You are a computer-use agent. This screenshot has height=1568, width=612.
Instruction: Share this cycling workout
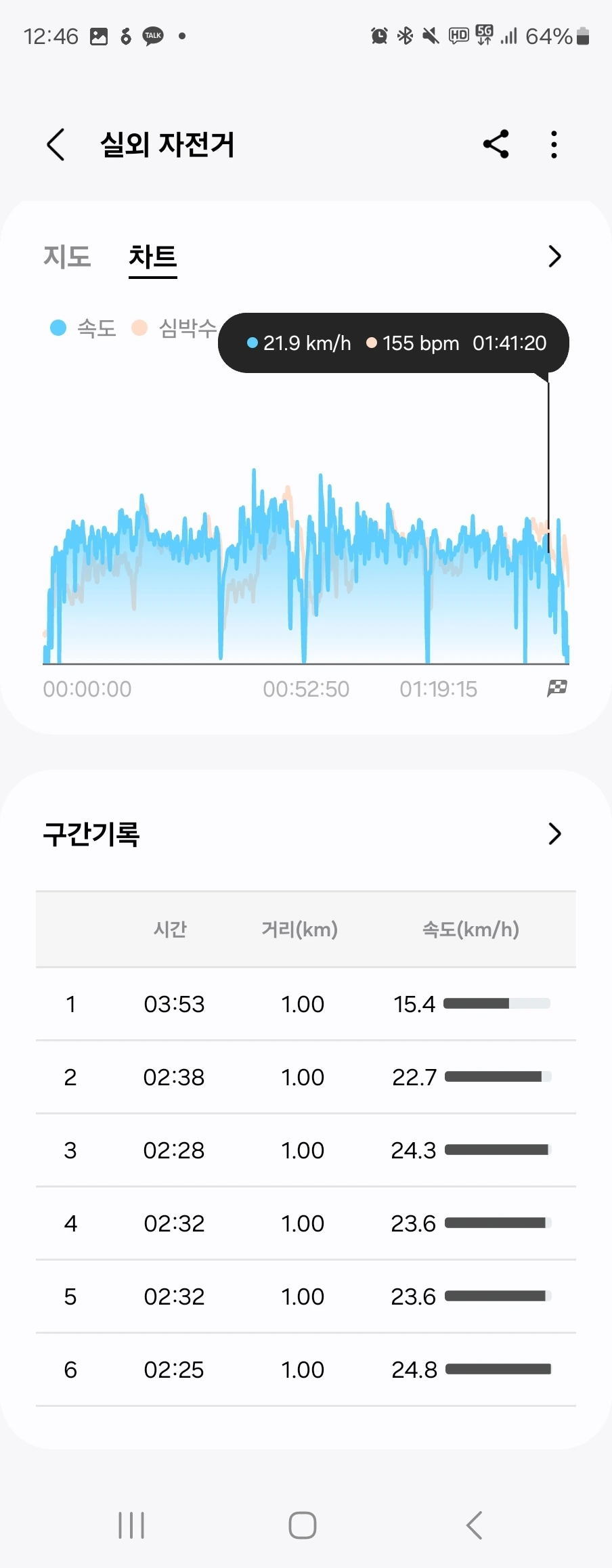click(x=496, y=144)
